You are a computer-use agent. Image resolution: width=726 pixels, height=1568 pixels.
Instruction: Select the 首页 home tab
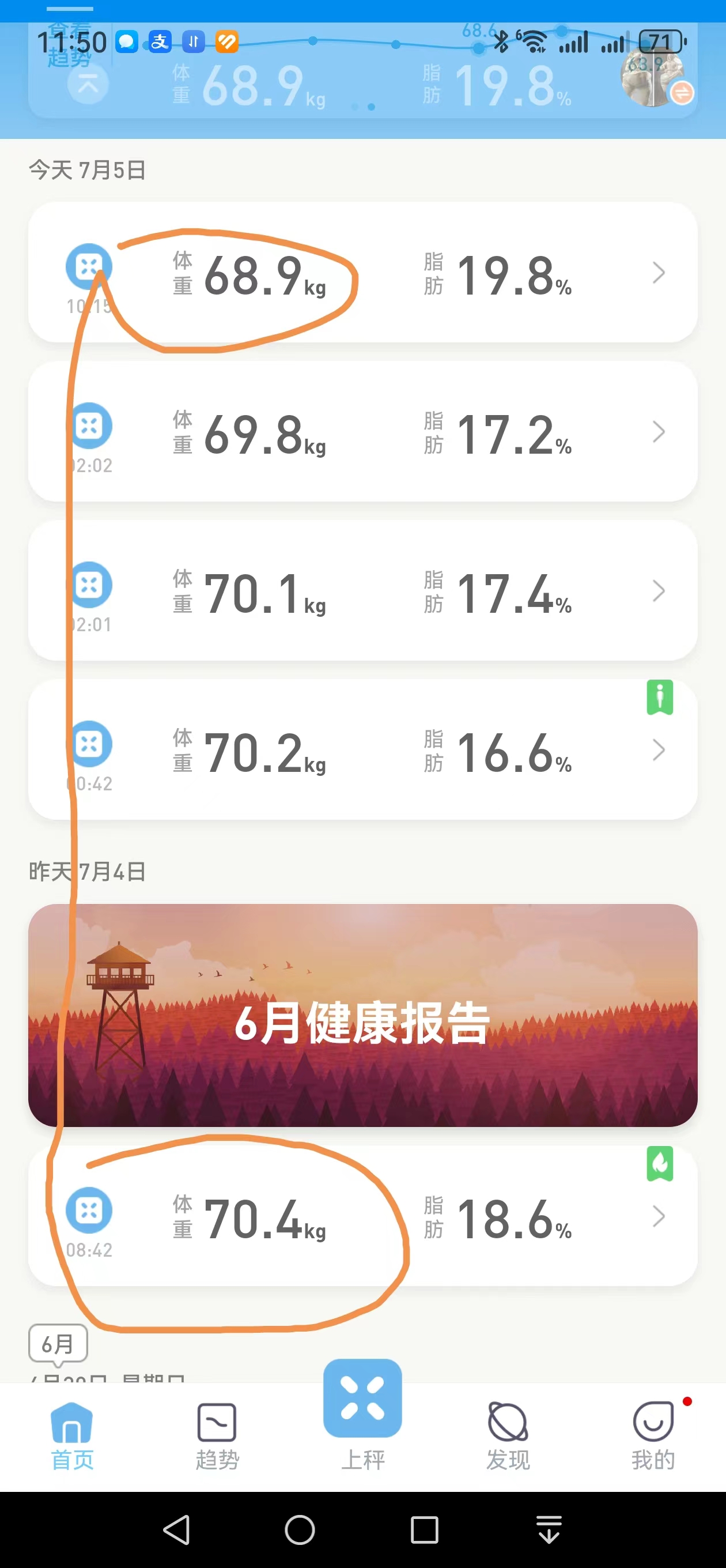(72, 1435)
